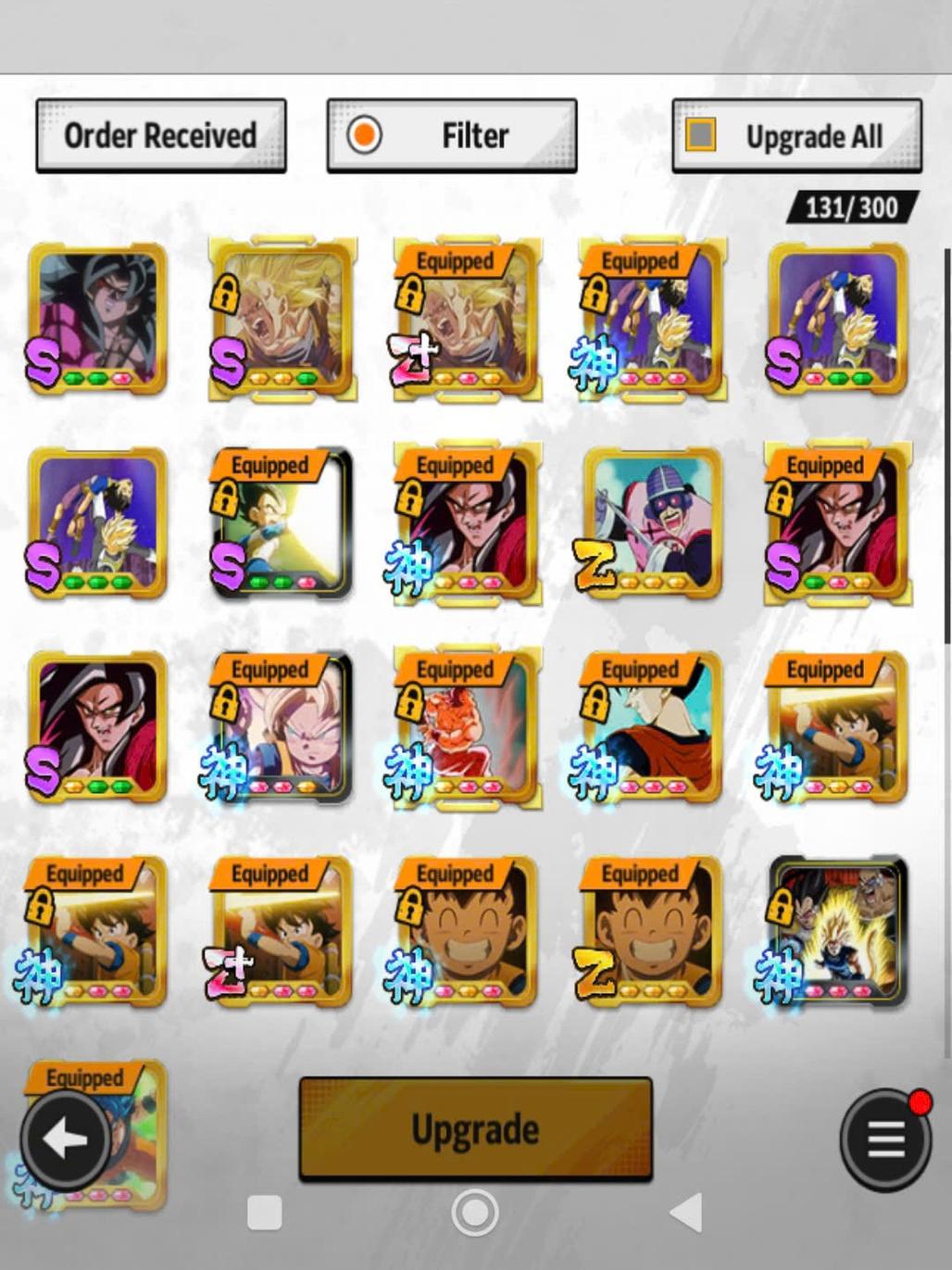
Task: Tap the gold Upgrade button
Action: point(475,1128)
